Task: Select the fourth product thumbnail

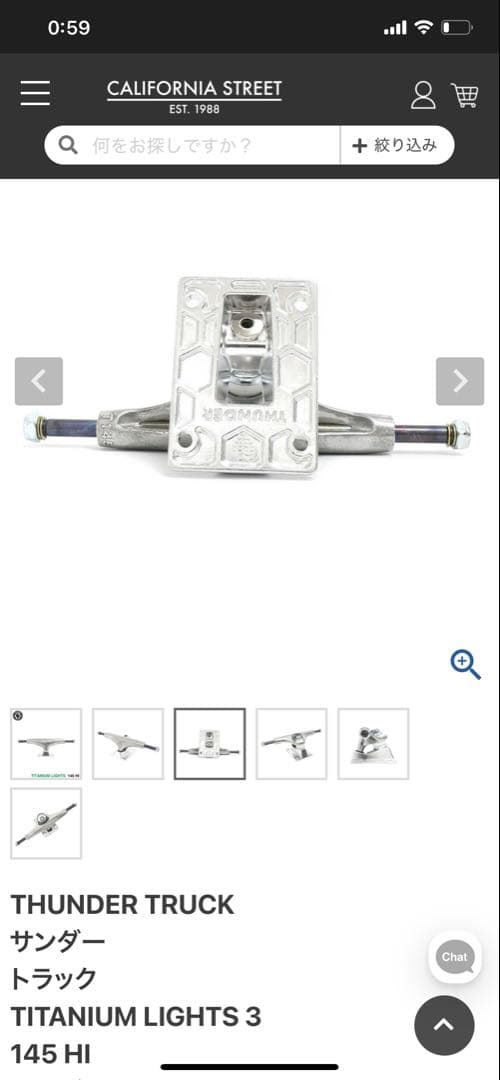Action: click(x=291, y=744)
